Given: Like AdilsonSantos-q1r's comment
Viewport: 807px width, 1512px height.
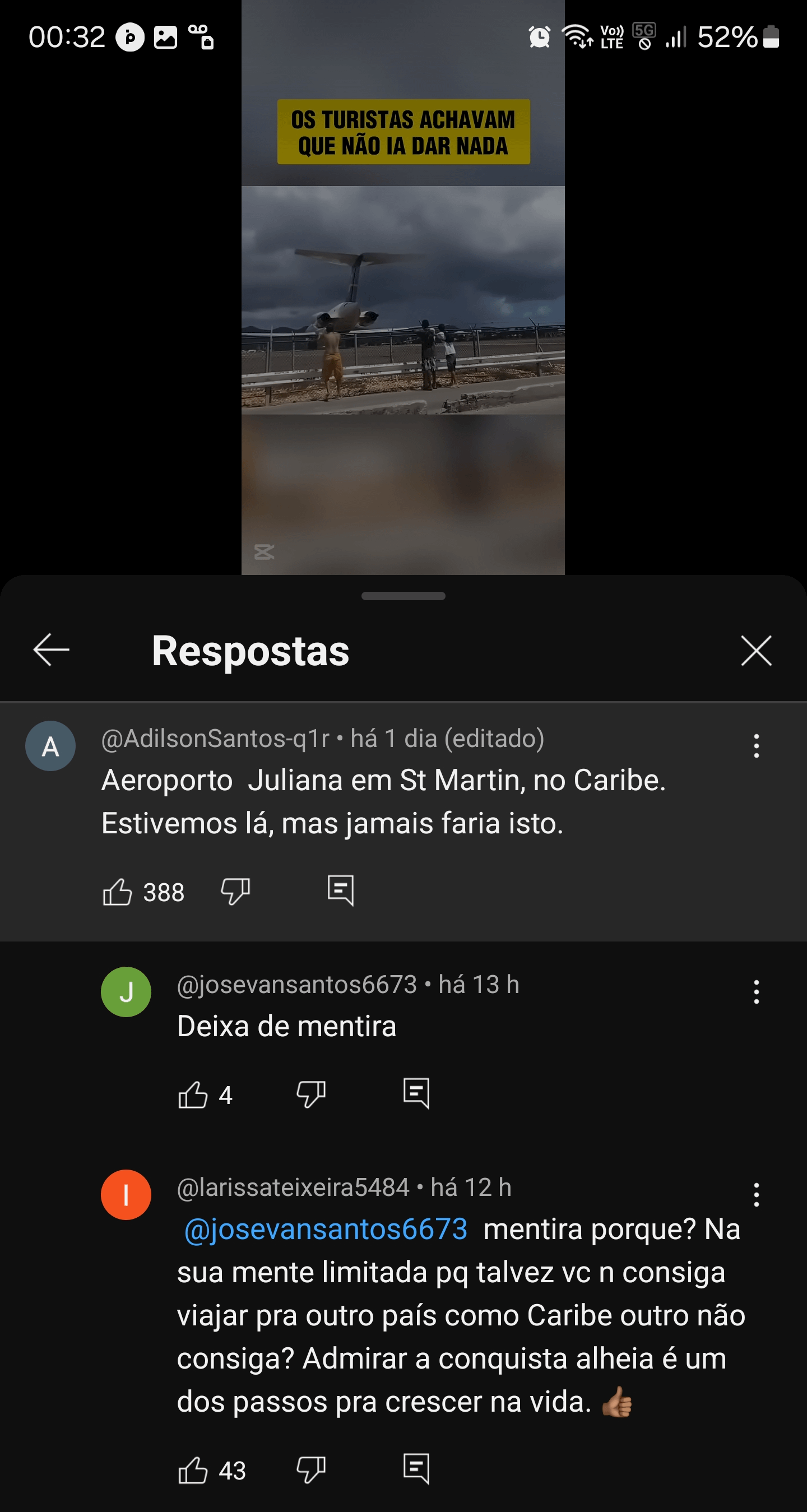Looking at the screenshot, I should (117, 892).
